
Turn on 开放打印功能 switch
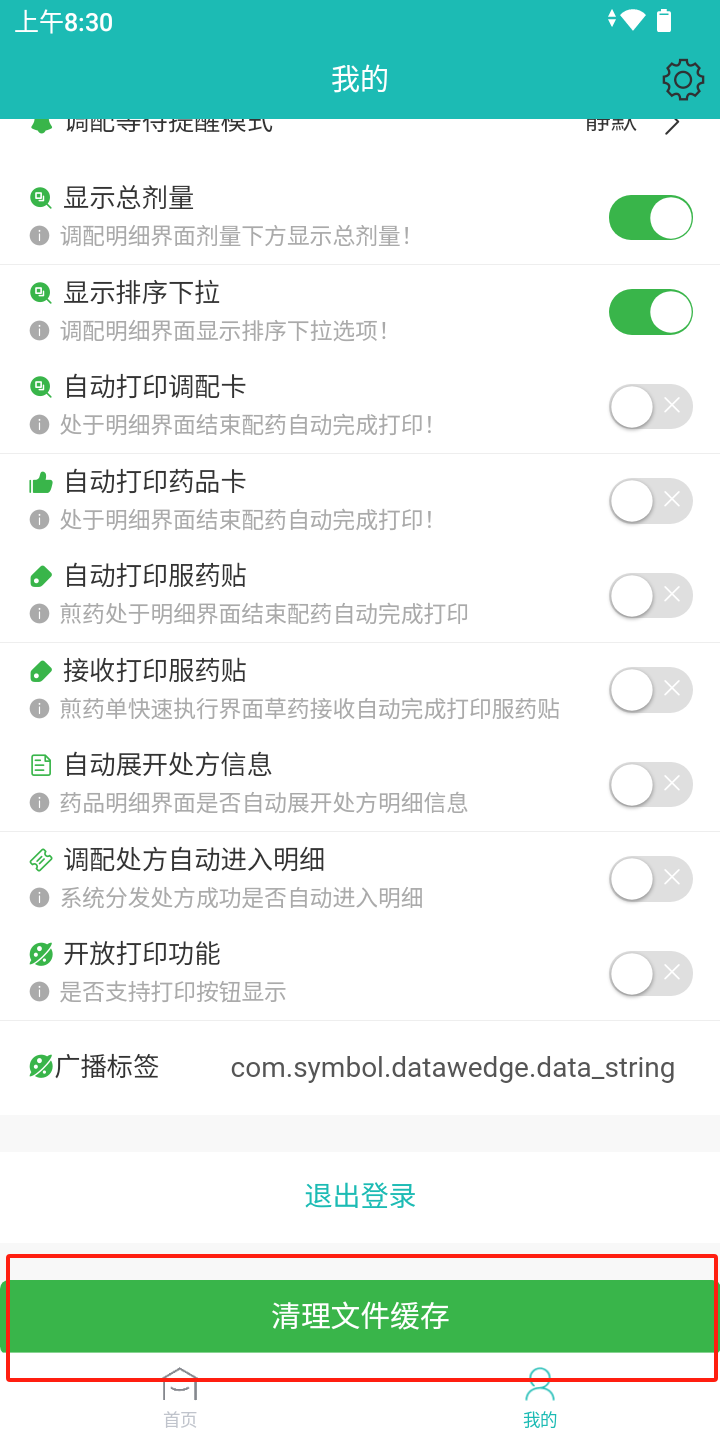(651, 973)
